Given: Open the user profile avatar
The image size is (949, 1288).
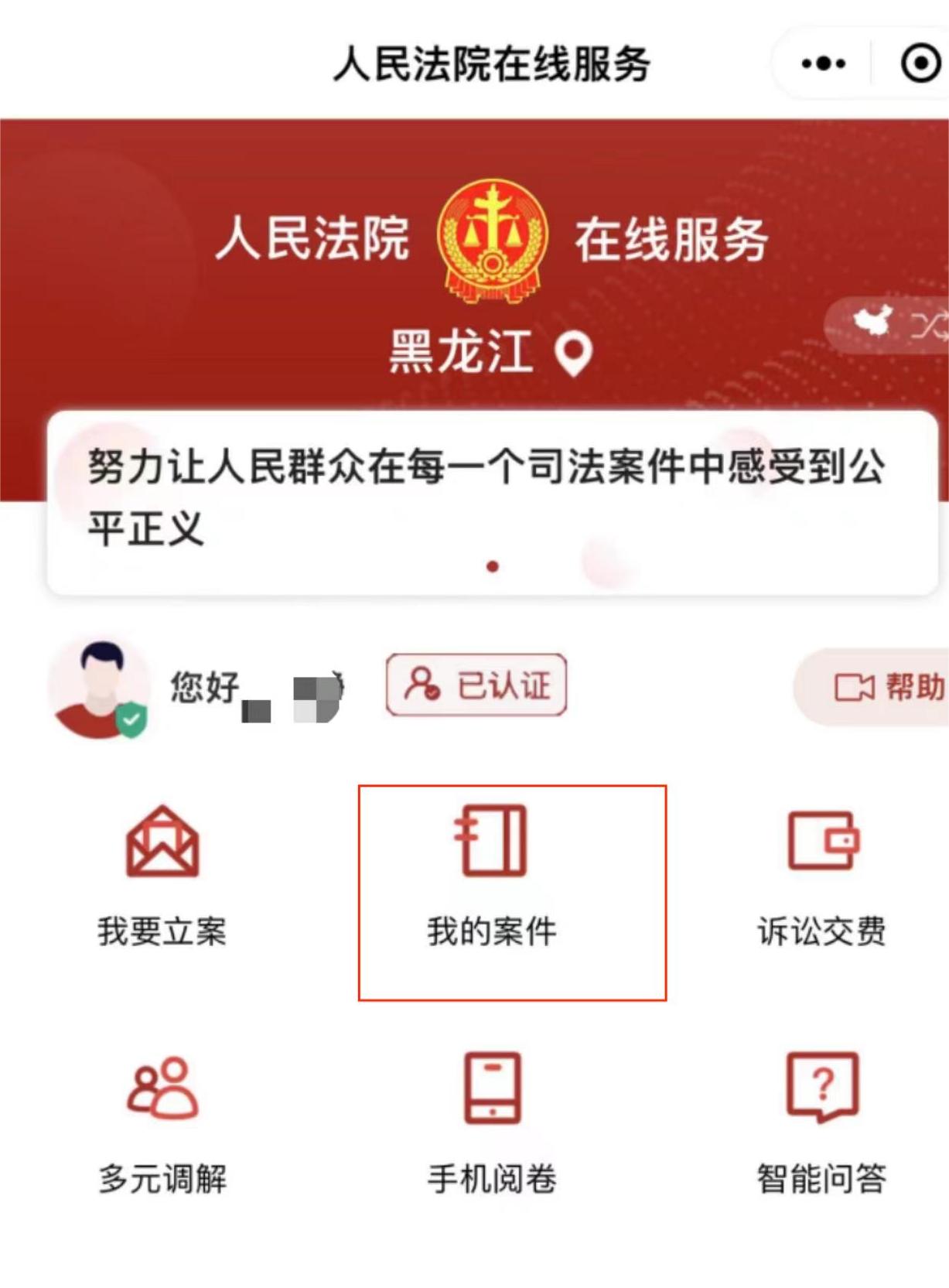Looking at the screenshot, I should coord(98,688).
